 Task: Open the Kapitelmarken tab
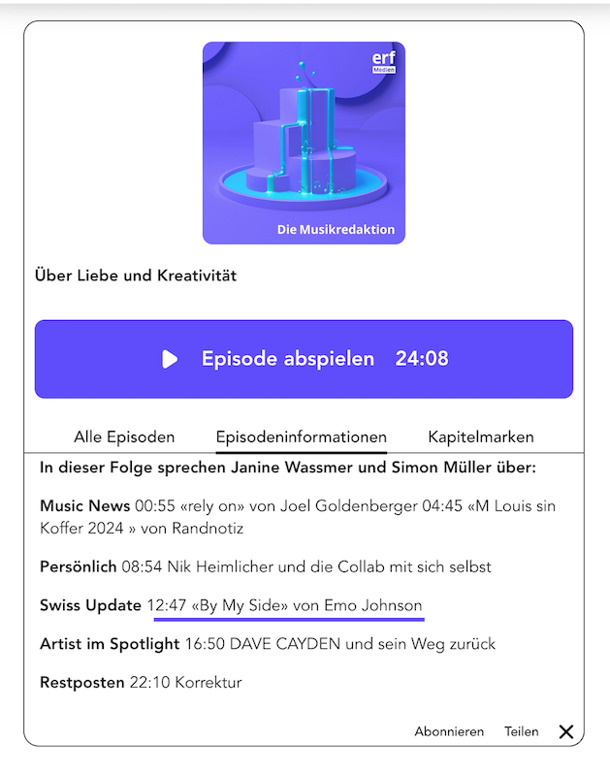tap(480, 437)
